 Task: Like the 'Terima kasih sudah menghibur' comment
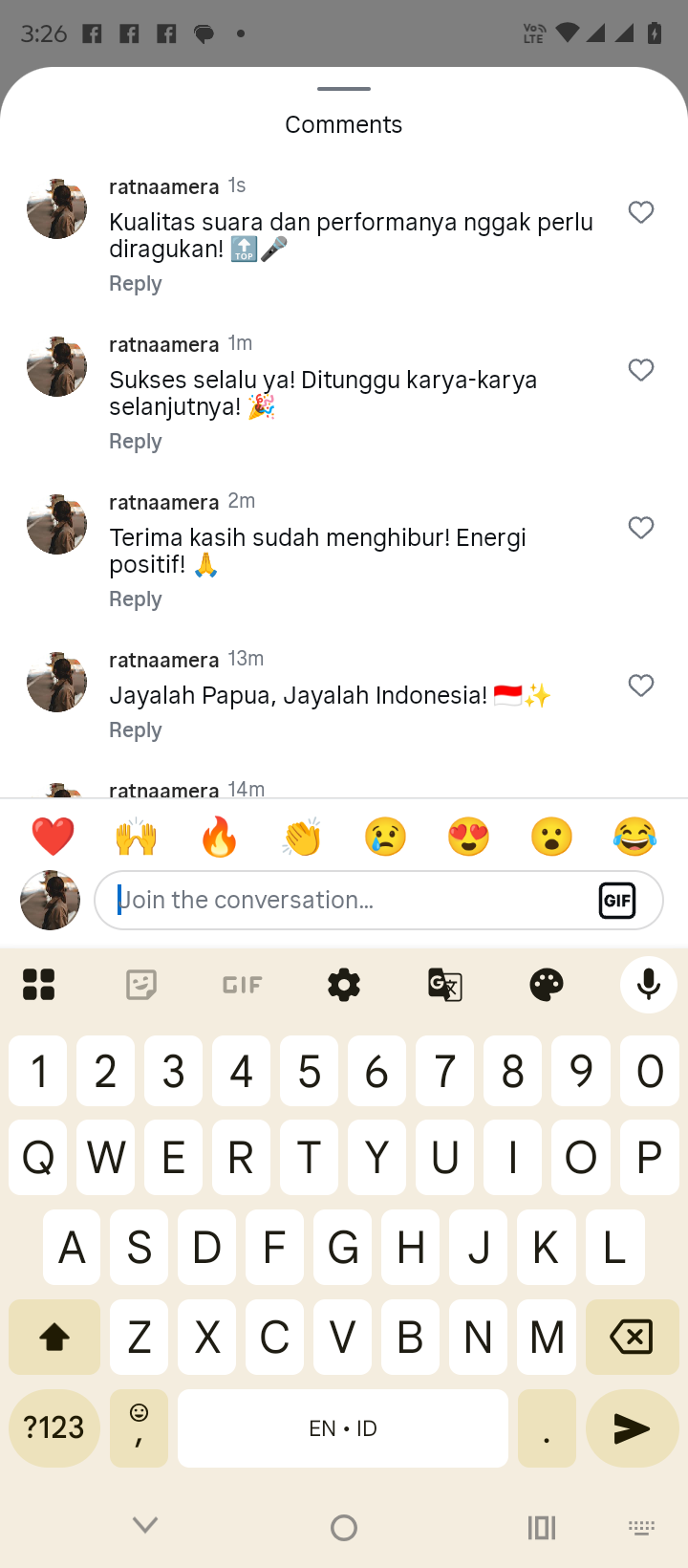(641, 528)
